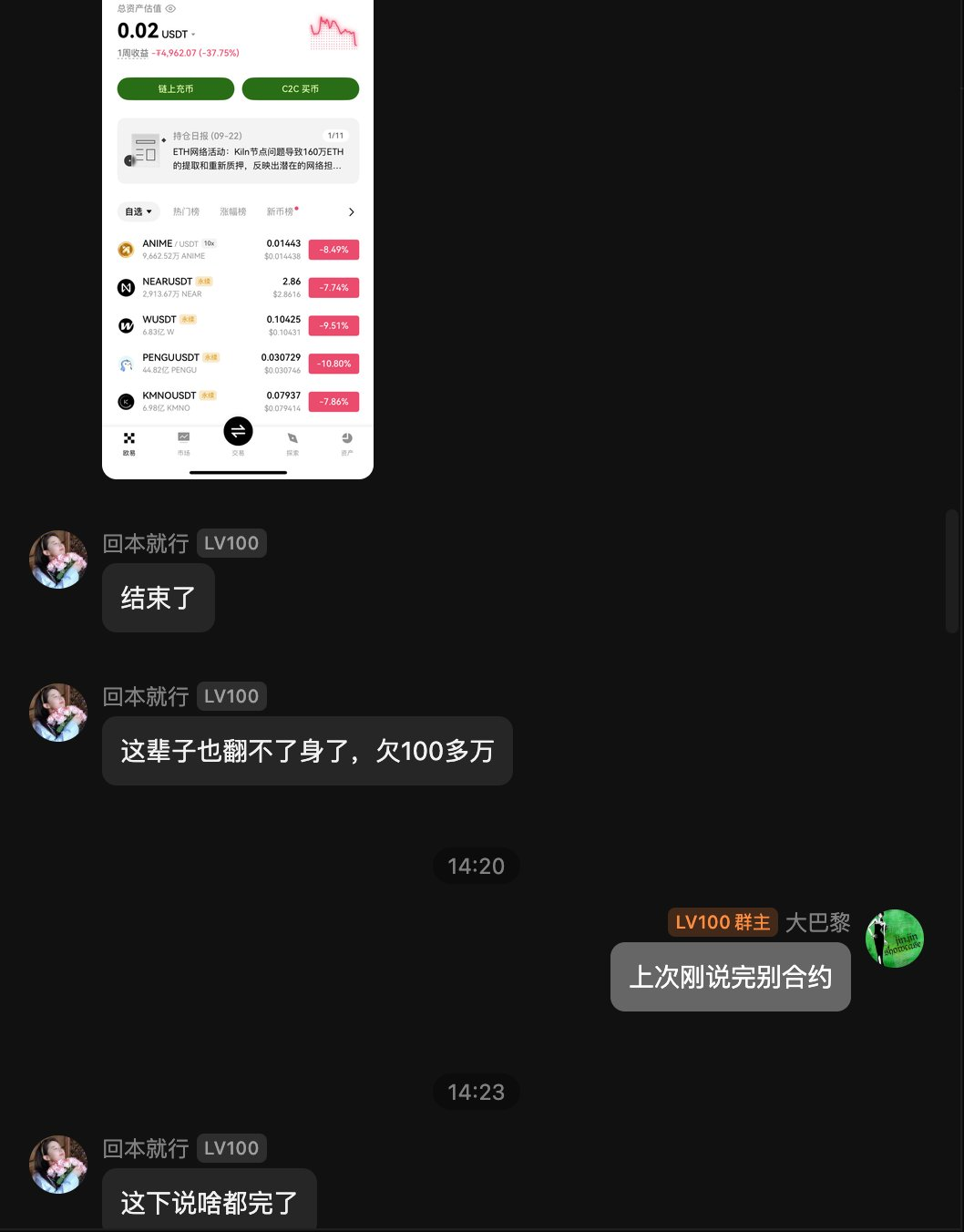Open 回本就行's avatar beside the 结束了 message
This screenshot has width=964, height=1232.
pos(58,560)
